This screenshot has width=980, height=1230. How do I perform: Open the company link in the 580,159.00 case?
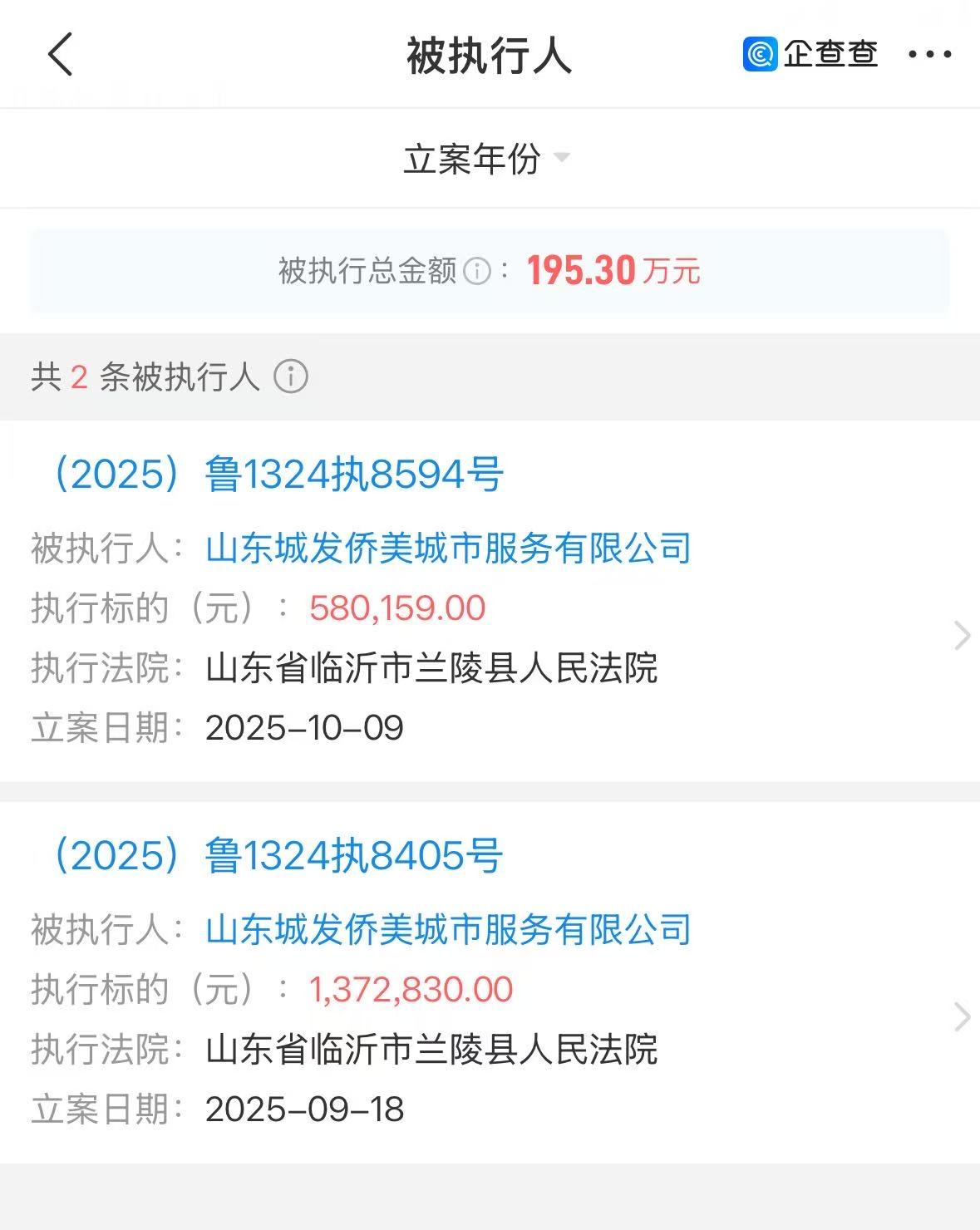tap(448, 549)
